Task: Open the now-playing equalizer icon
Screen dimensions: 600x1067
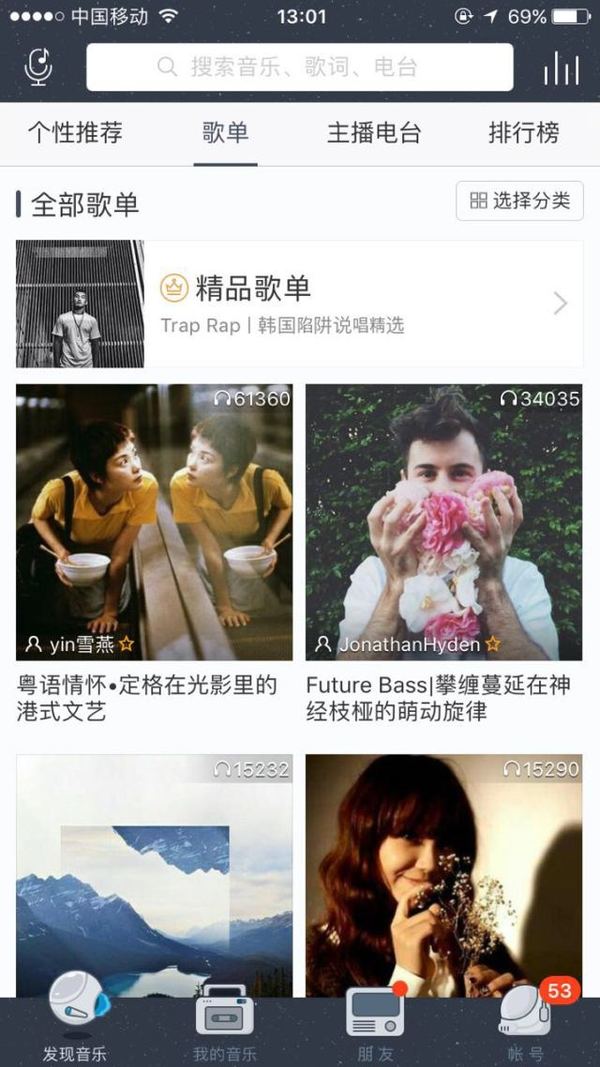Action: (x=561, y=68)
